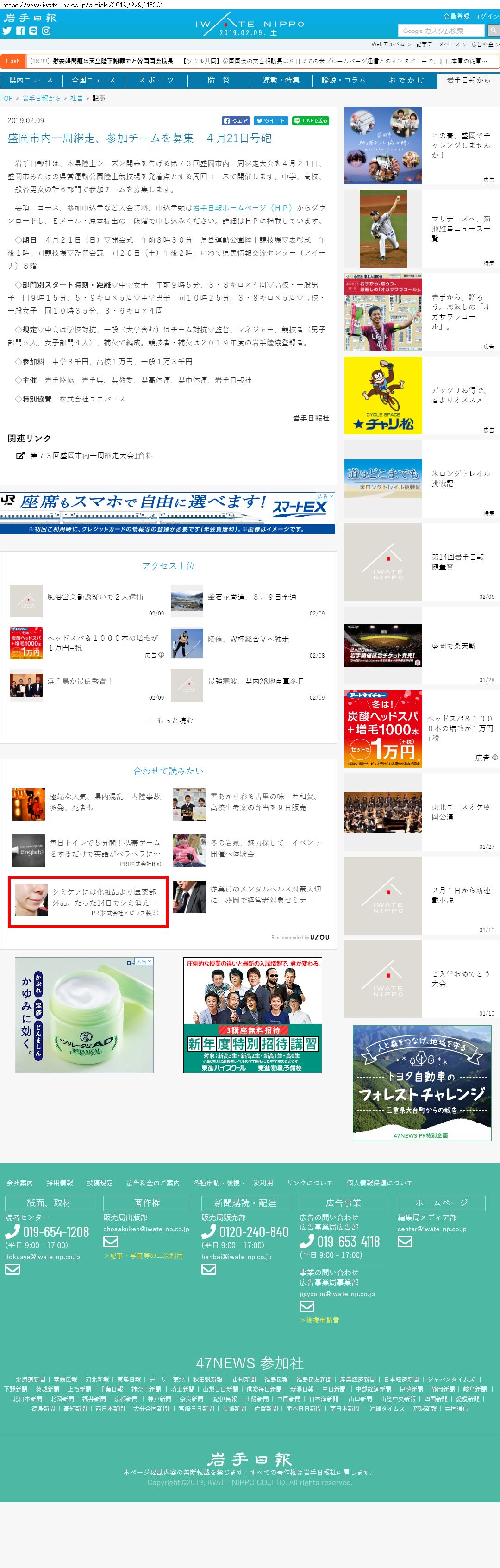Open the Twitter icon in header
Viewport: 500px width, 1568px height.
(7, 31)
